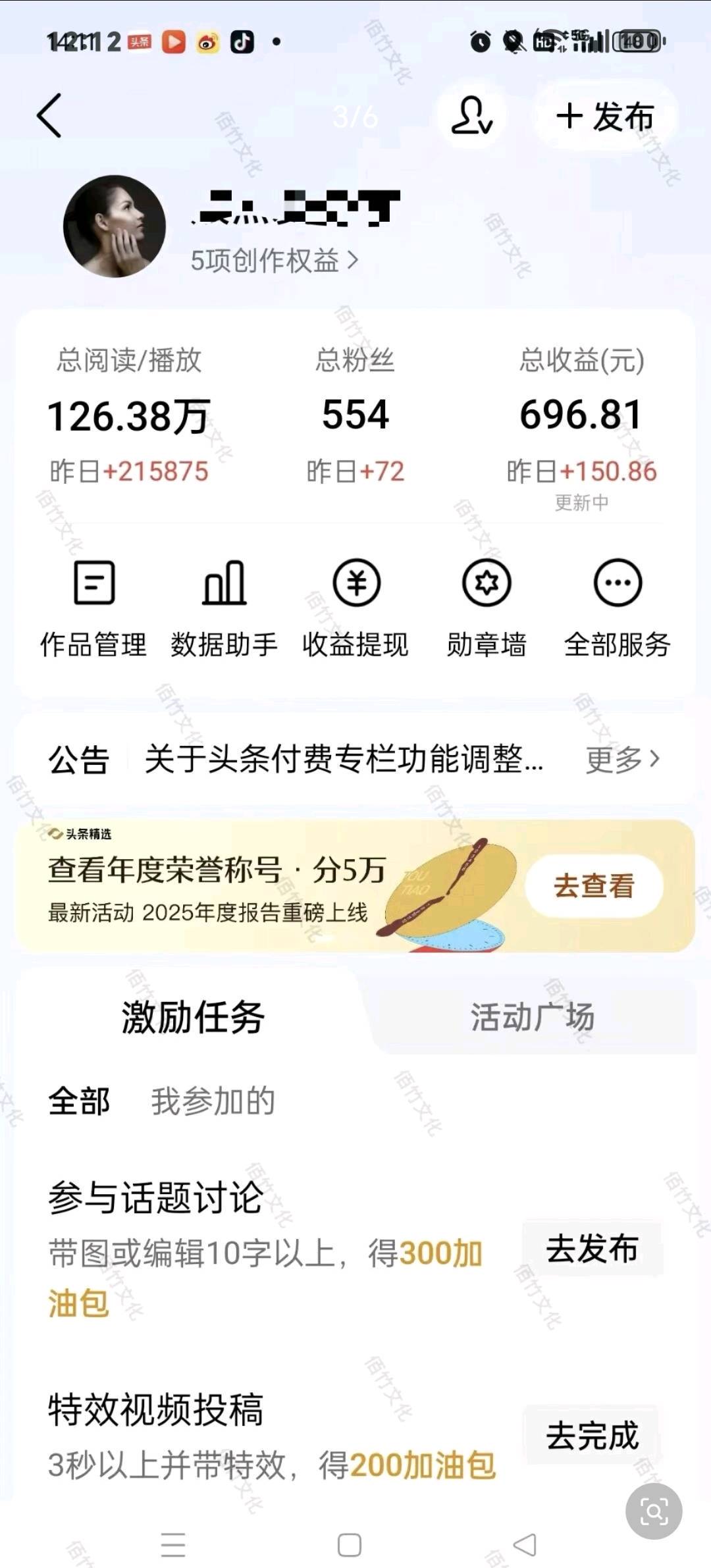This screenshot has width=711, height=1568.
Task: Open the account switch icon
Action: [x=471, y=117]
